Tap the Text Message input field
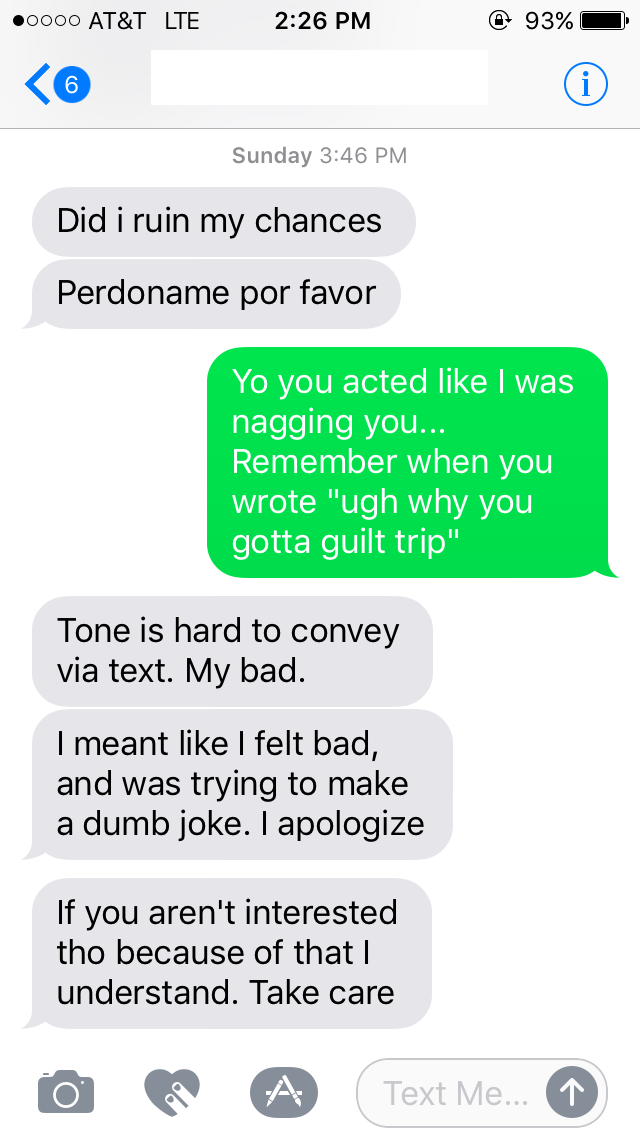Image resolution: width=640 pixels, height=1136 pixels. [455, 1092]
